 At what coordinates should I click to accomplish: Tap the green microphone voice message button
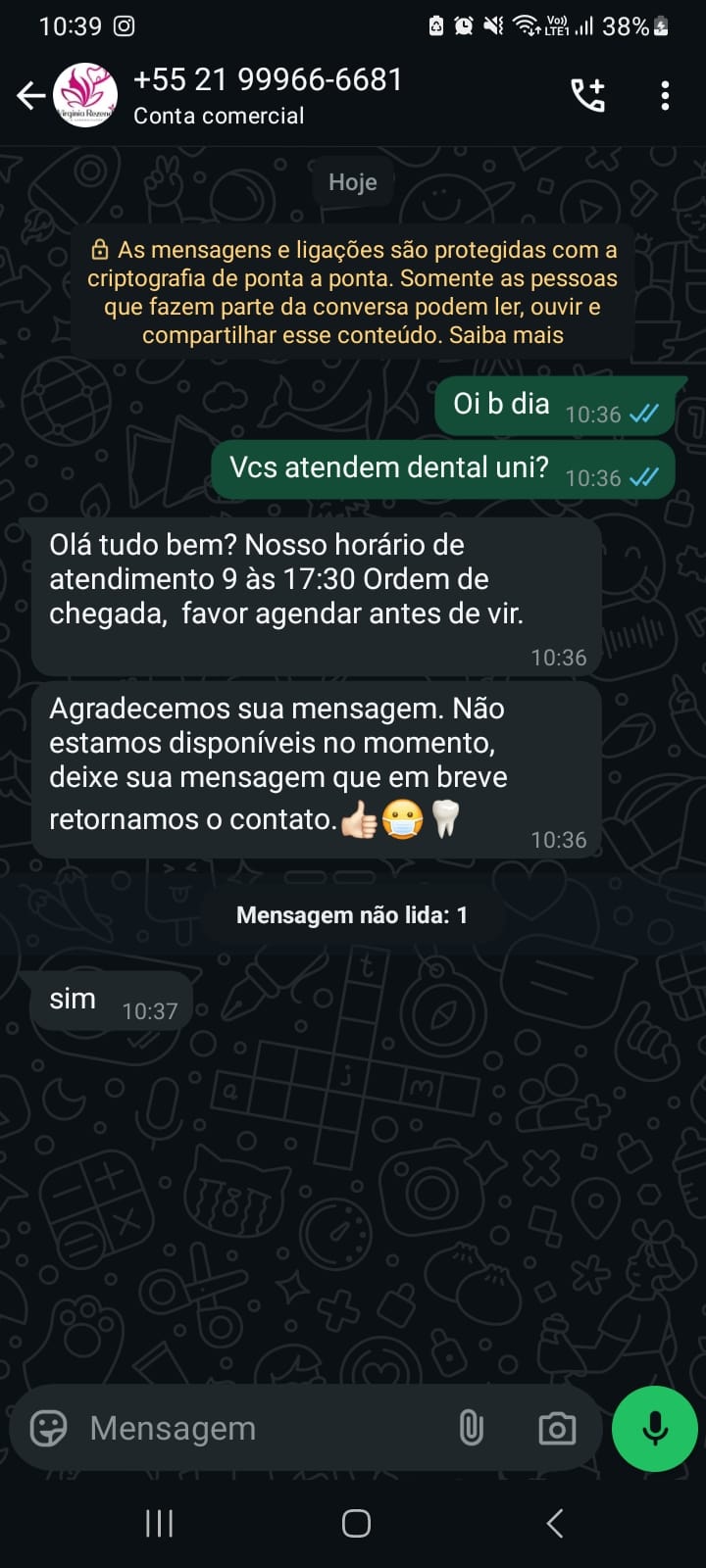tap(654, 1428)
